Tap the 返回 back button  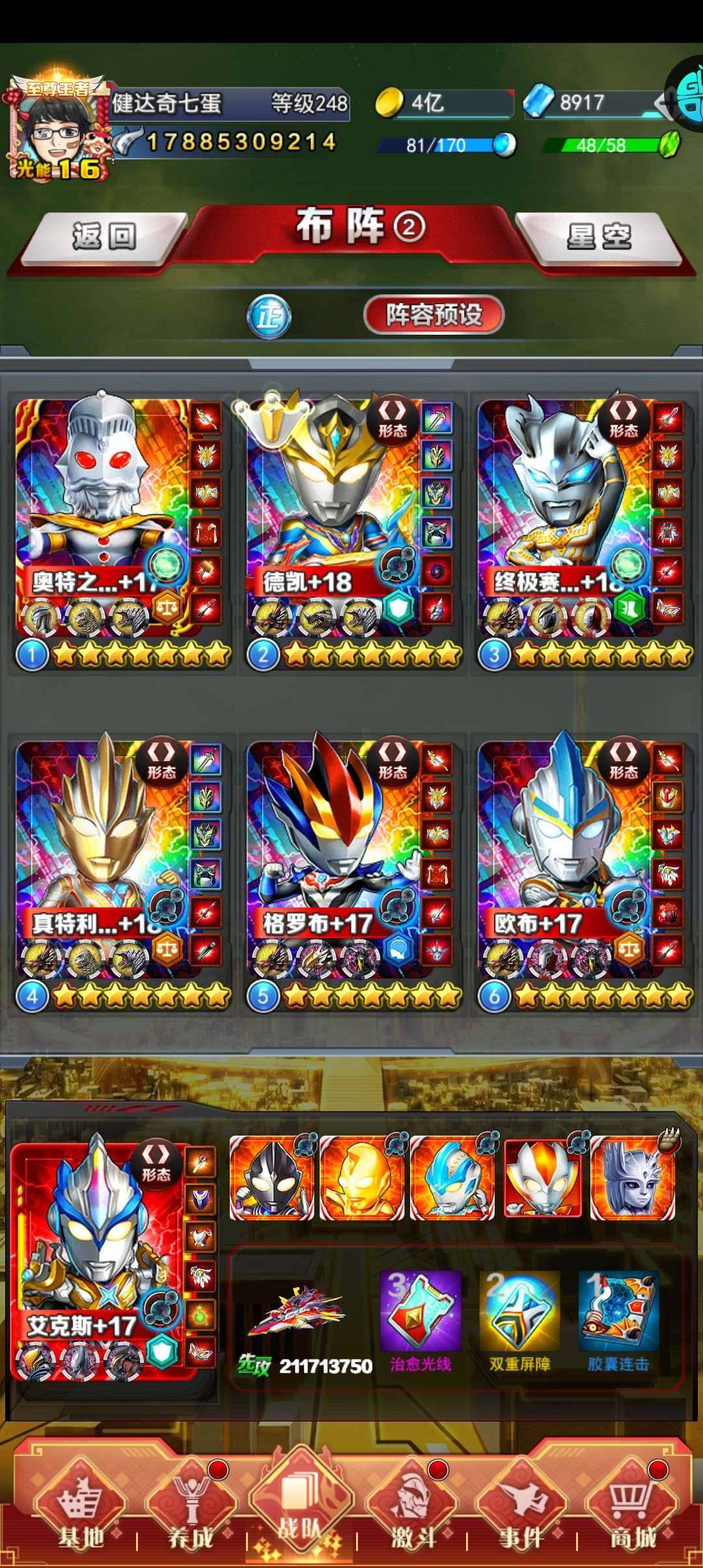coord(104,236)
